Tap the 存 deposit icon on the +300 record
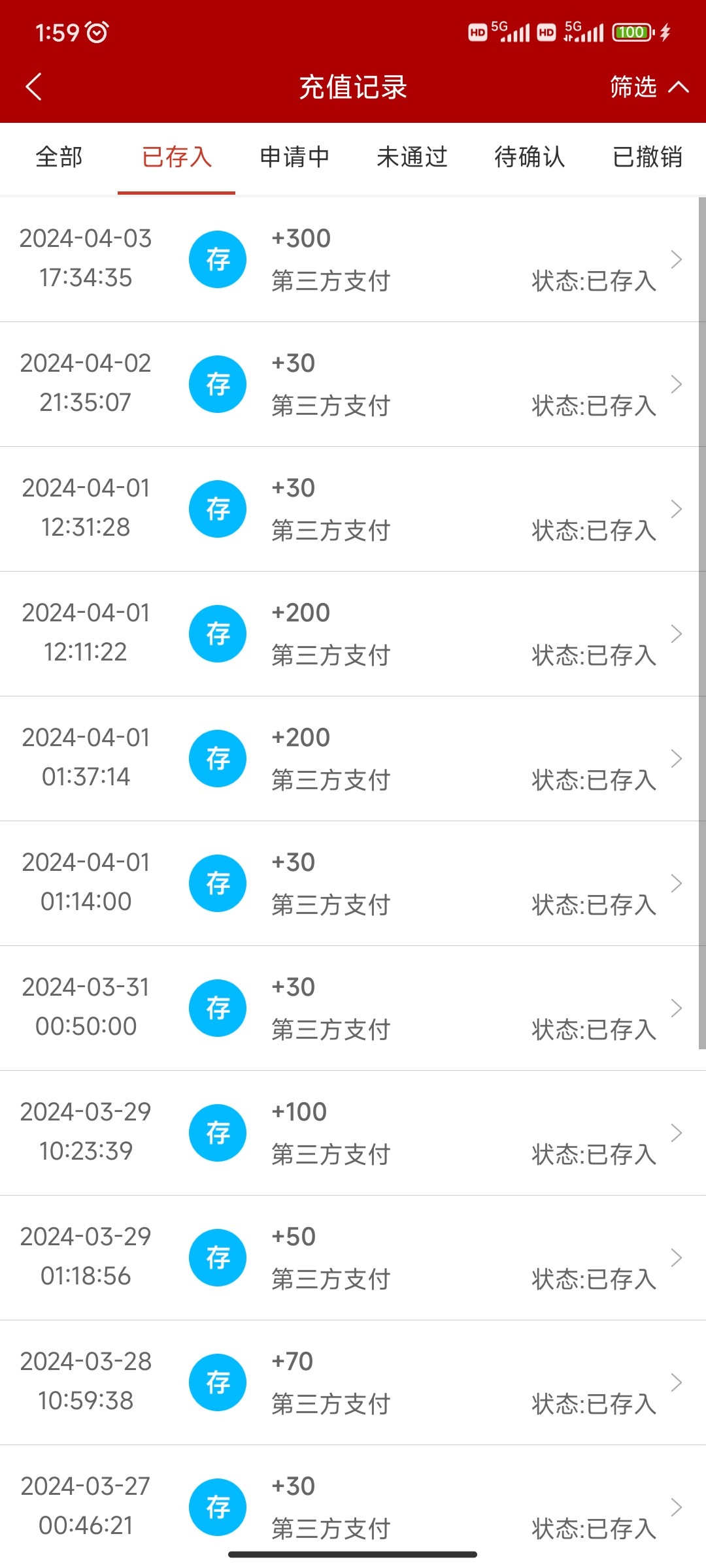Viewport: 706px width, 1568px height. (x=218, y=259)
